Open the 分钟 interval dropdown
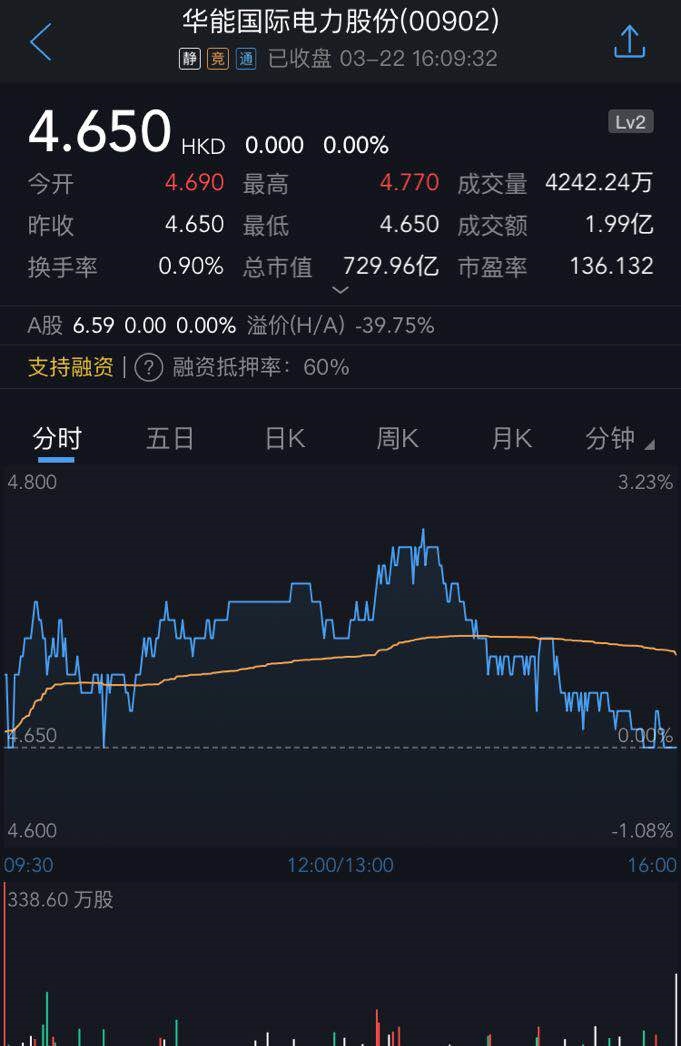 pos(619,438)
